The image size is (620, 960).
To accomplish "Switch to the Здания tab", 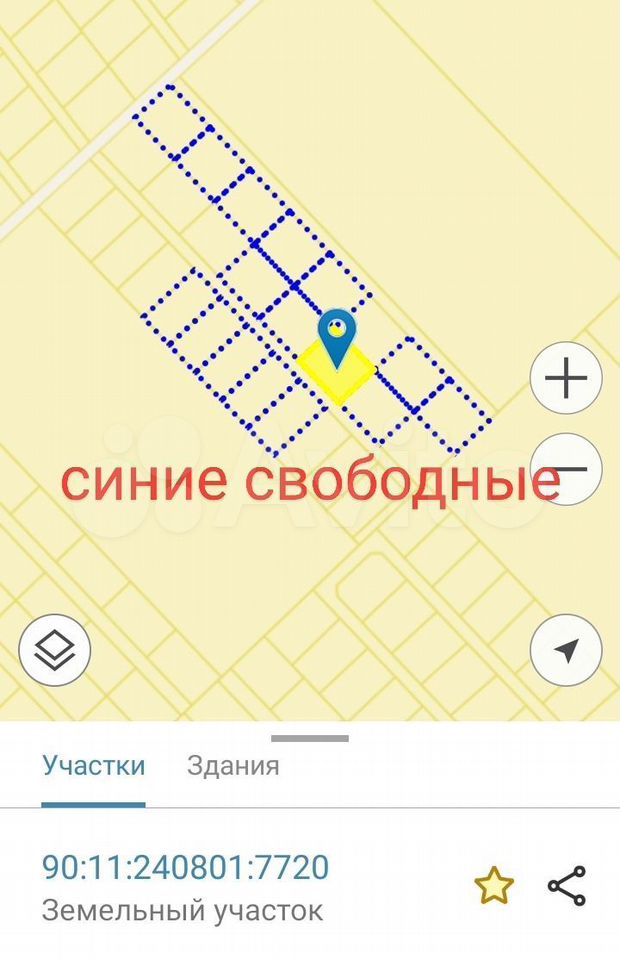I will click(233, 767).
